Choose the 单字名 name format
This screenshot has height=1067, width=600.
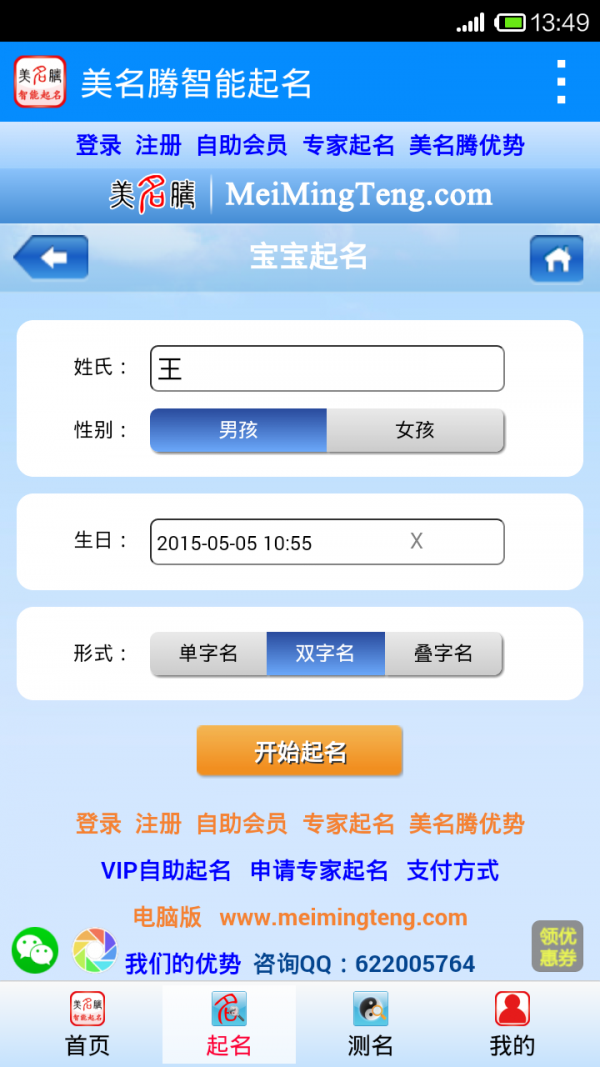coord(208,654)
